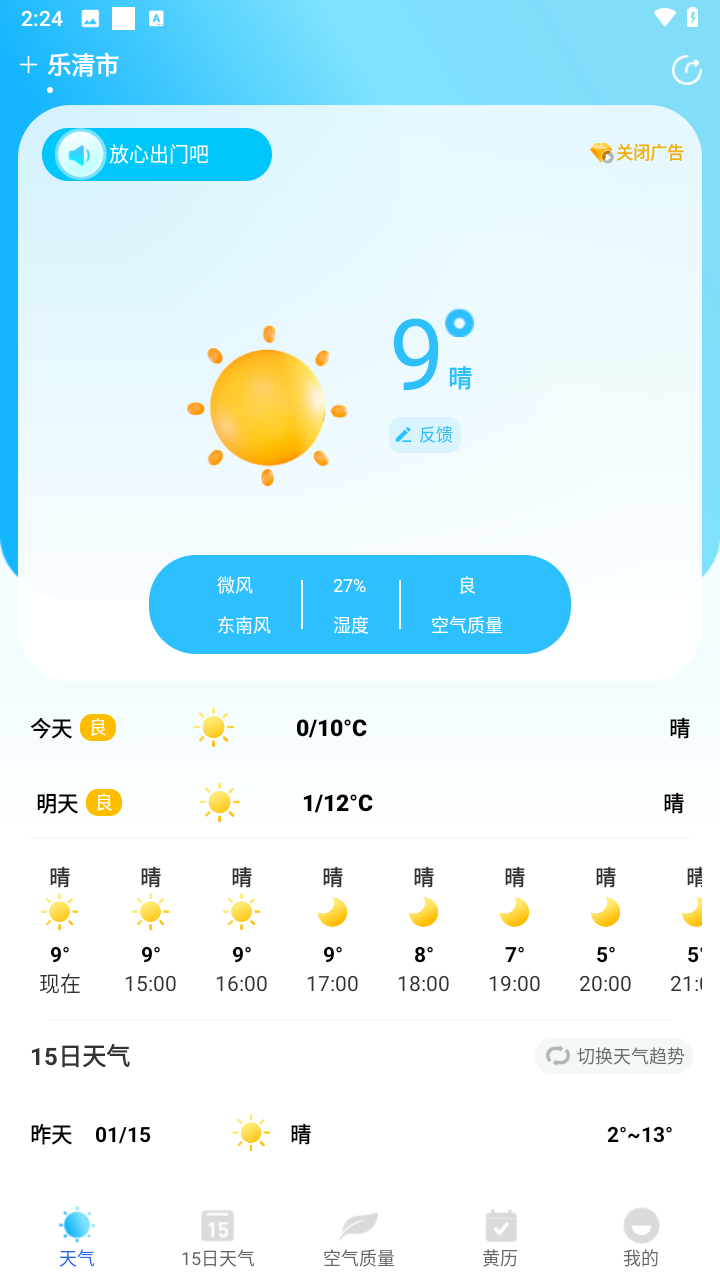Tap the 我的 profile icon
The image size is (720, 1280).
641,1222
